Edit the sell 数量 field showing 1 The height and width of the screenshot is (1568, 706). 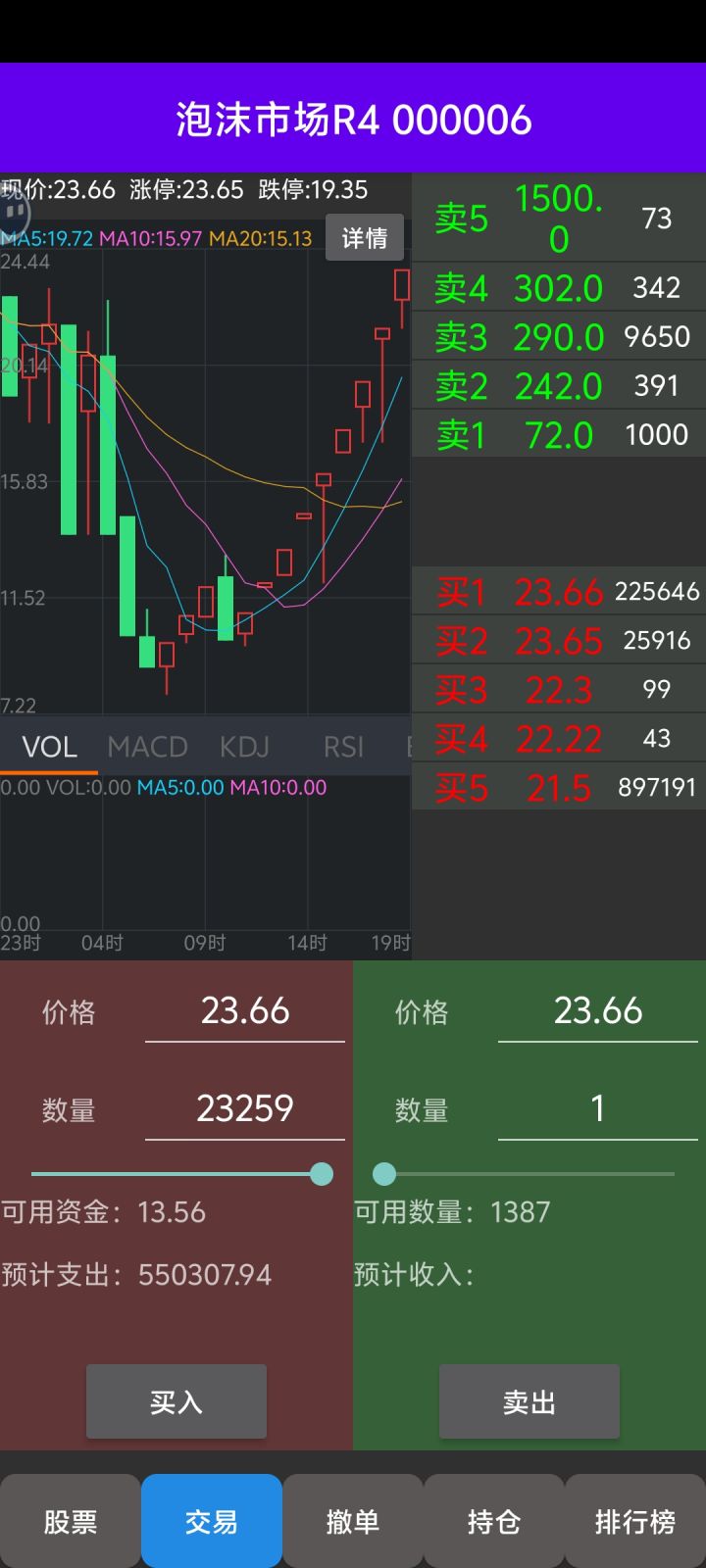[598, 1108]
